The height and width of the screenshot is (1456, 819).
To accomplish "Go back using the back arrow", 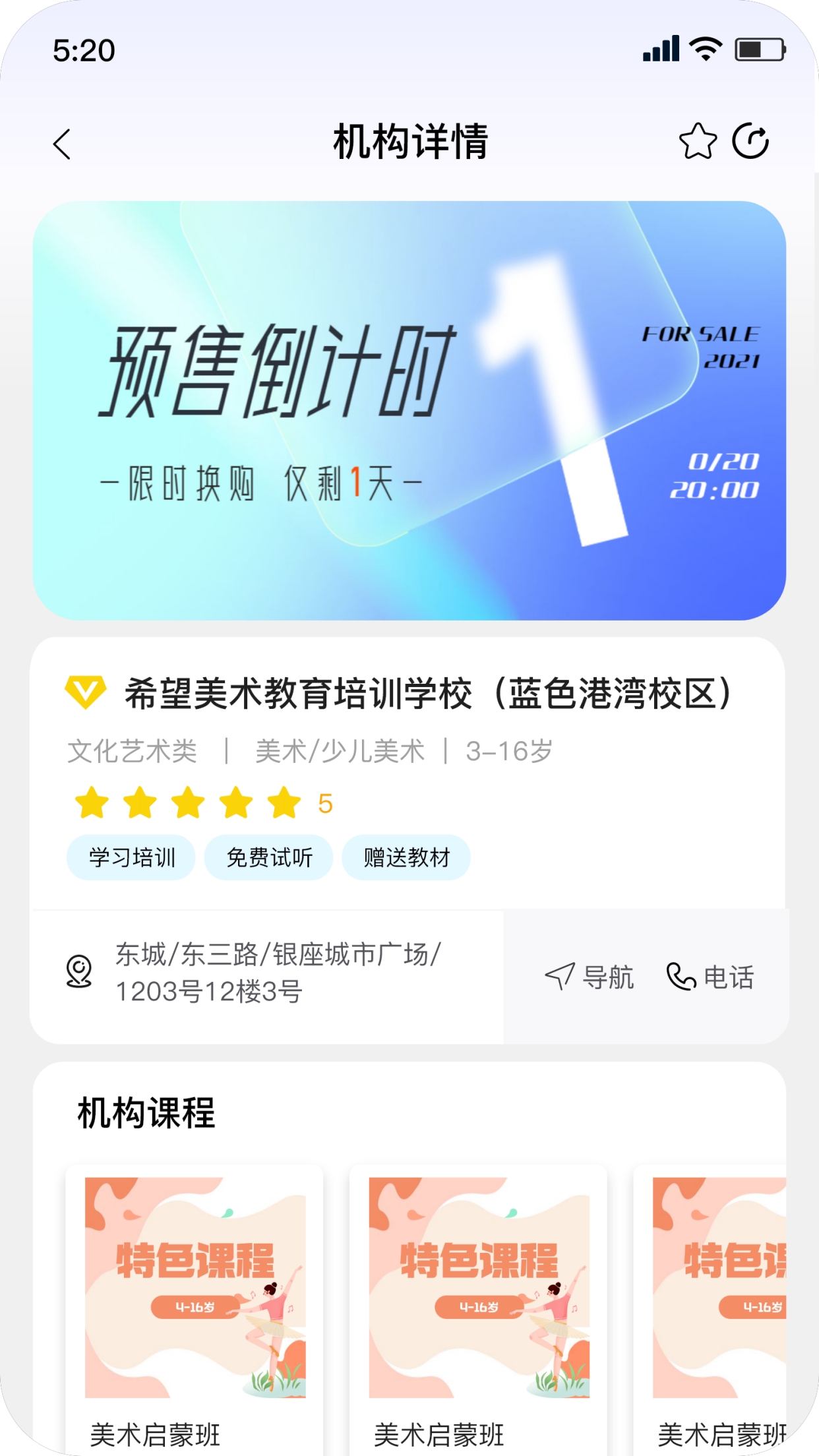I will [x=62, y=143].
